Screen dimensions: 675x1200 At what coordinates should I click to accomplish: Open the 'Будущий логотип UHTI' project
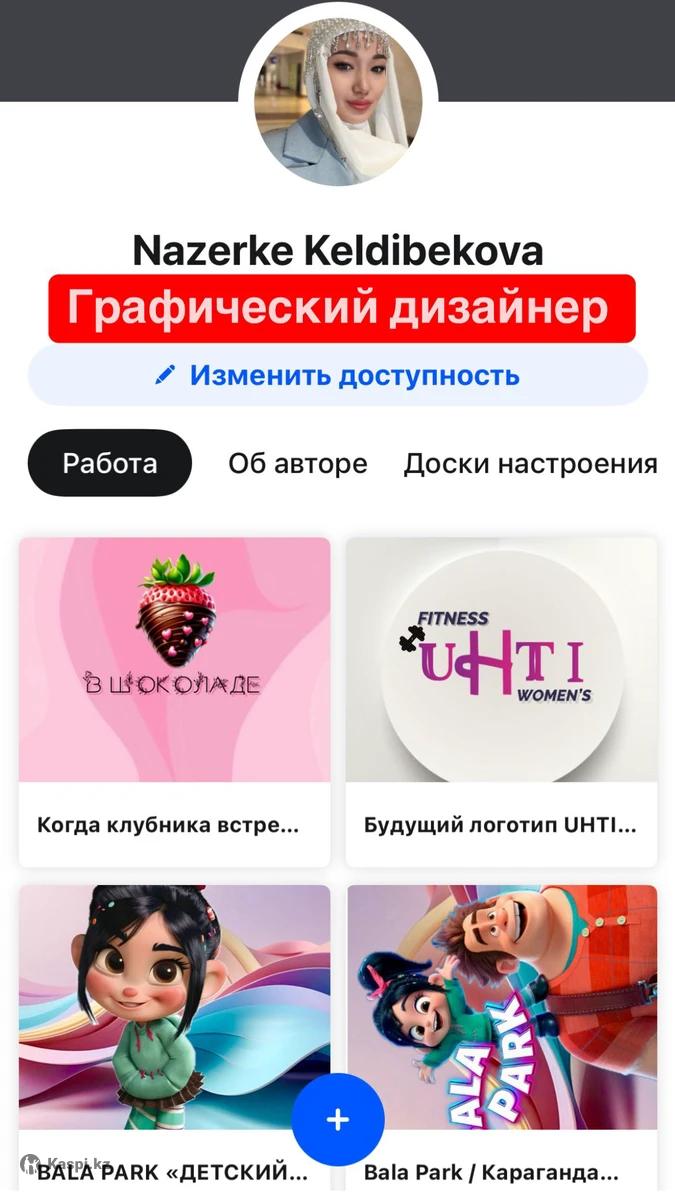click(501, 700)
